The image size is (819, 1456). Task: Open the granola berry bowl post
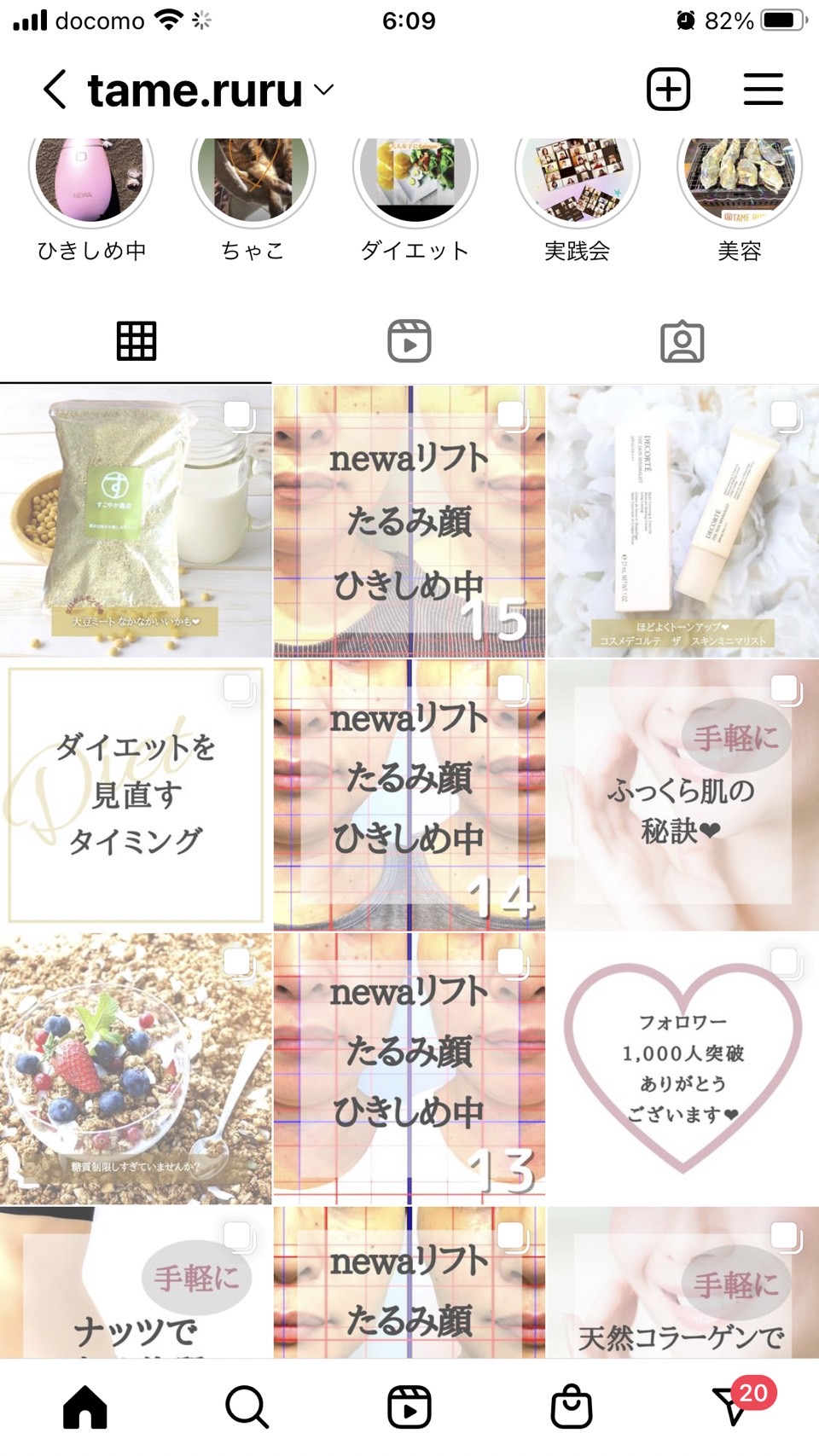[x=136, y=1069]
